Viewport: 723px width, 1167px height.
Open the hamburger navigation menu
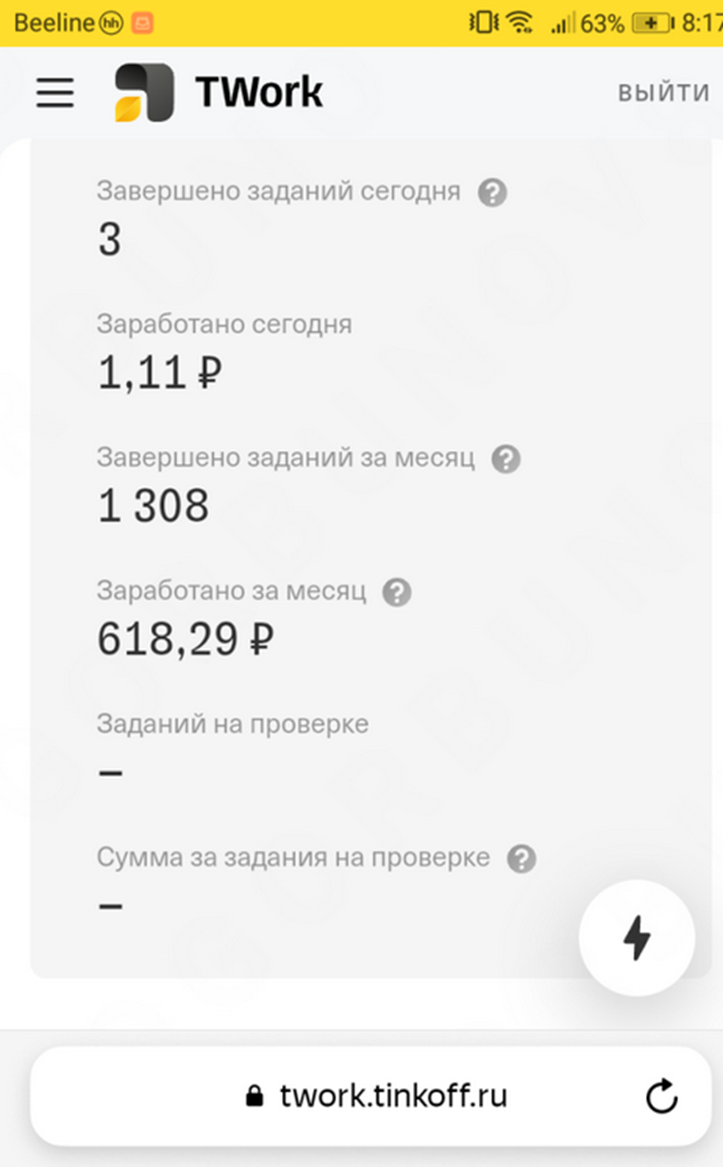56,93
